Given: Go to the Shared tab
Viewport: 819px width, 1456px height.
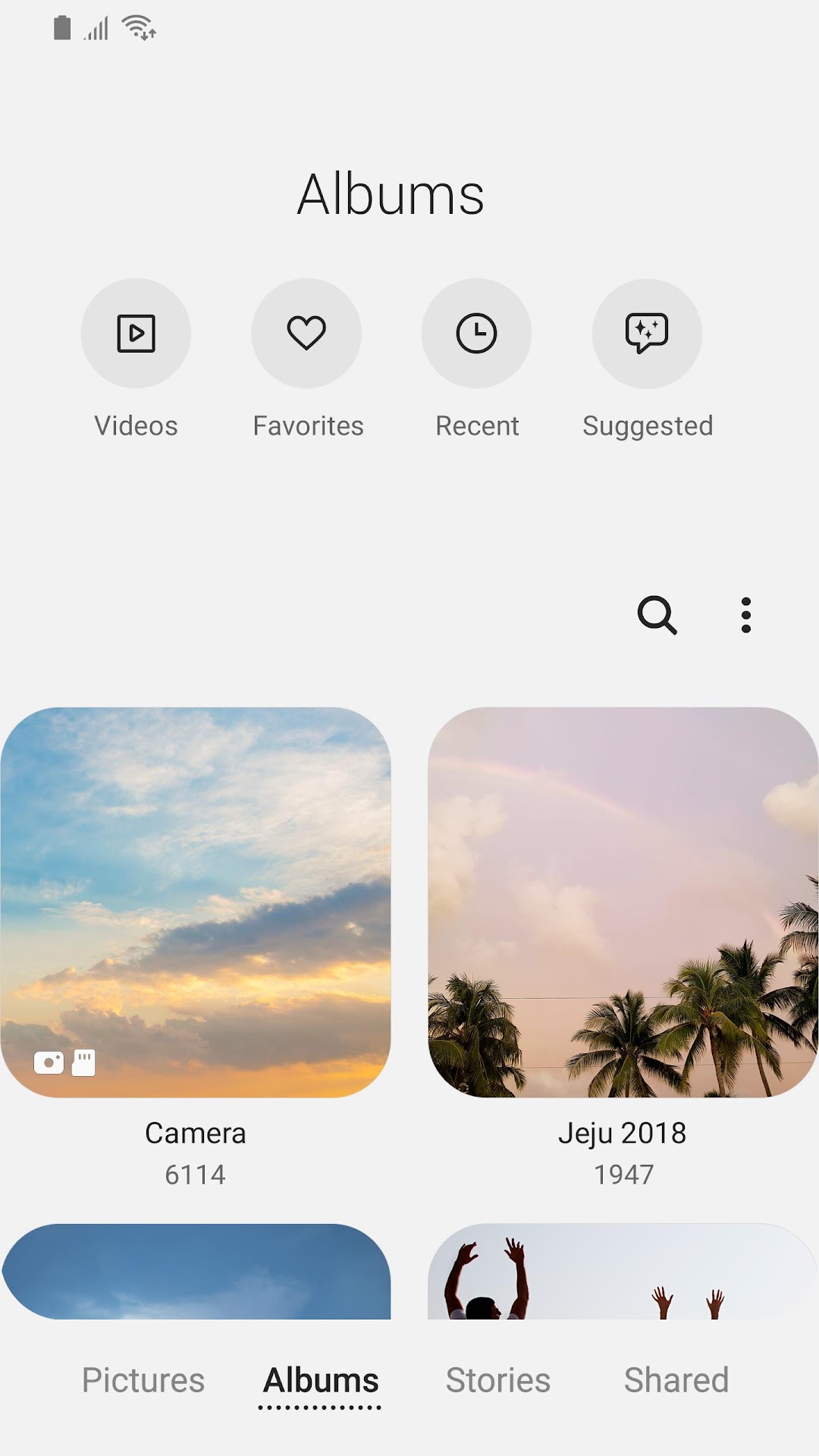Looking at the screenshot, I should (x=676, y=1380).
